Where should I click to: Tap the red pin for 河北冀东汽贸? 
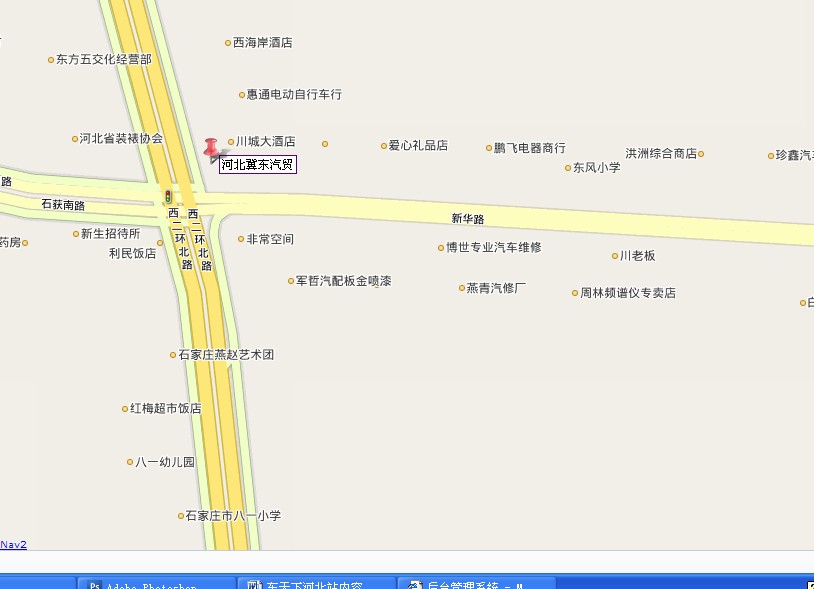tap(211, 149)
